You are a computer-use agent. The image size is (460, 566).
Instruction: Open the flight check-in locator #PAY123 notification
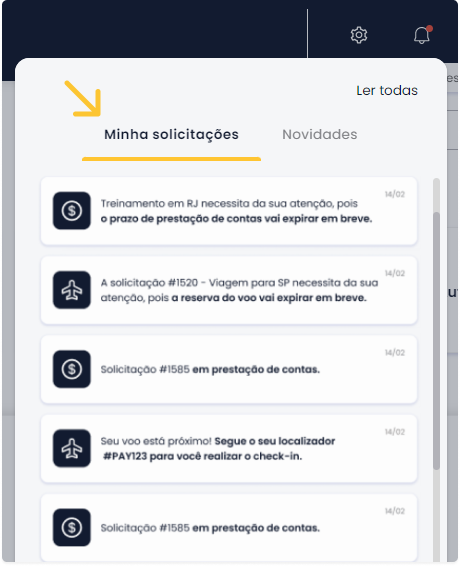pyautogui.click(x=229, y=449)
